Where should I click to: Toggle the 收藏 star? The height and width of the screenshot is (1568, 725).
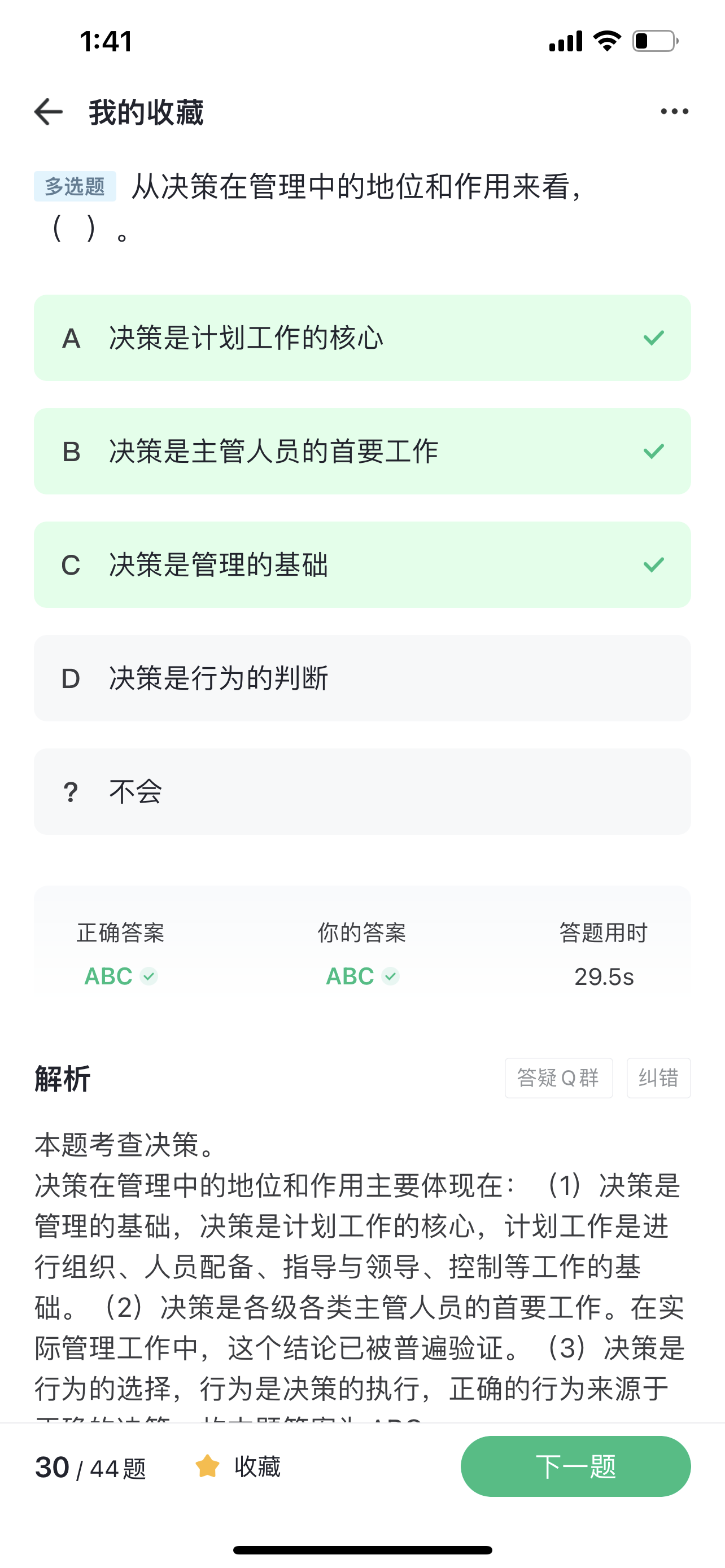[238, 1466]
